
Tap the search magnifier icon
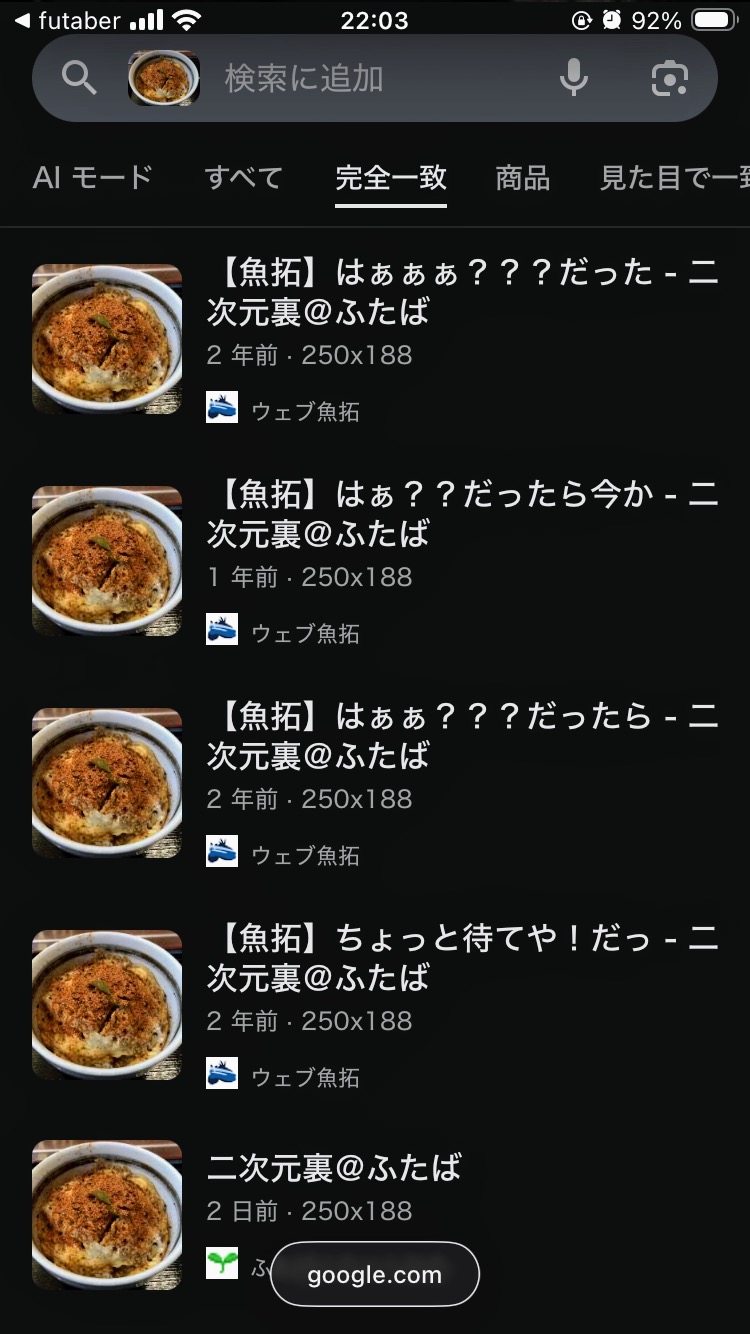coord(79,78)
